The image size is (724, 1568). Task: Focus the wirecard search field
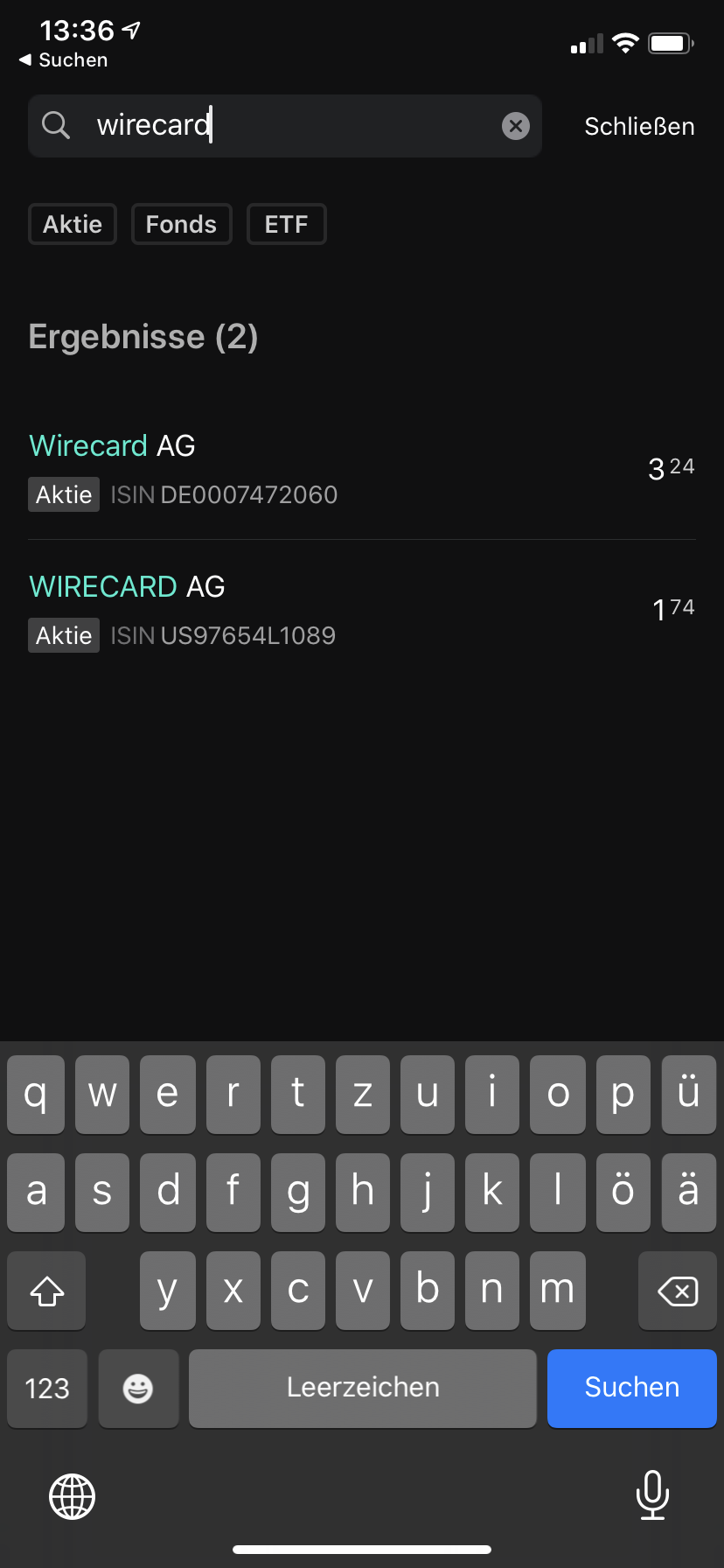pos(289,126)
